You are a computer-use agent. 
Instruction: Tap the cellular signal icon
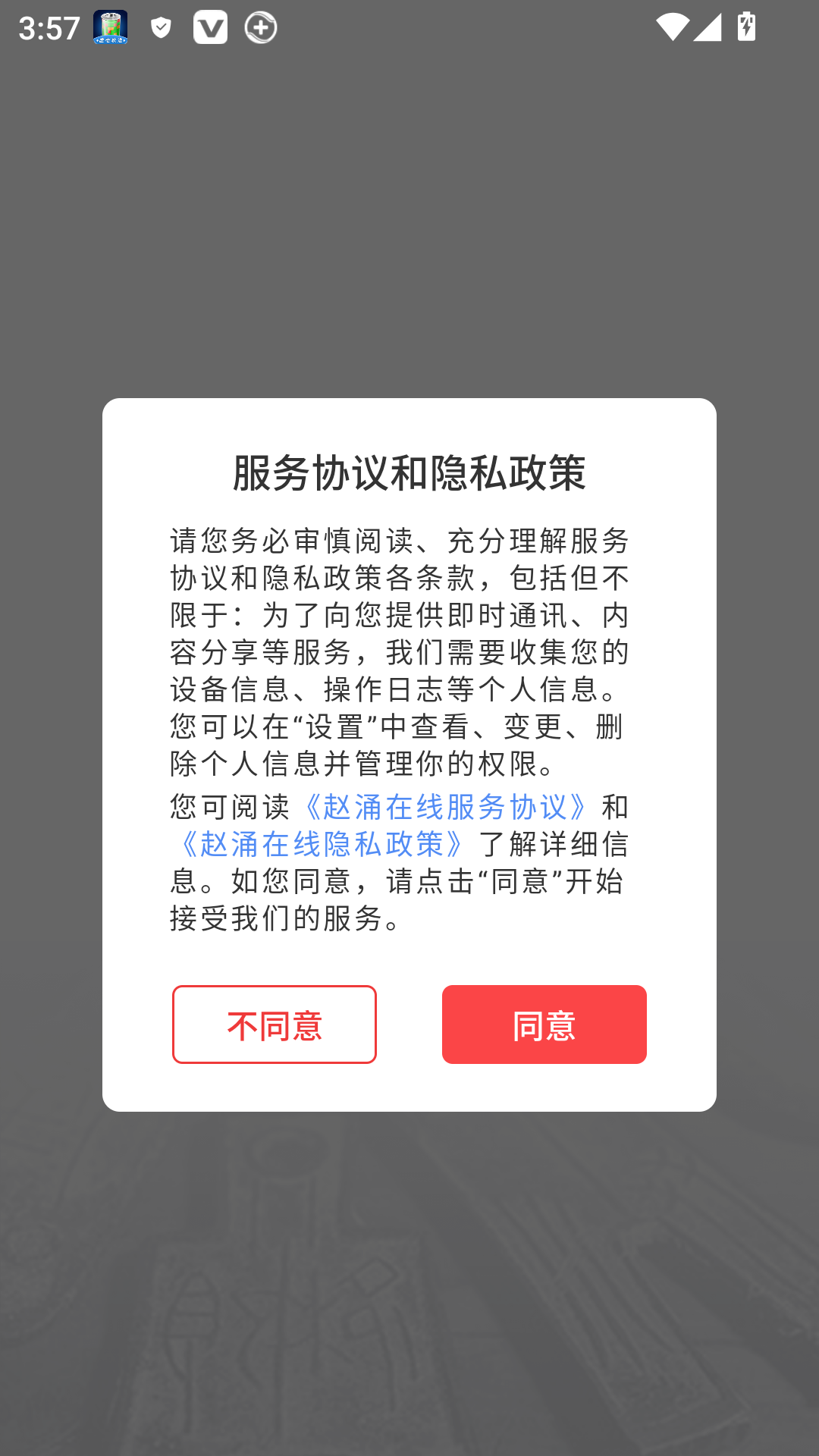[707, 28]
